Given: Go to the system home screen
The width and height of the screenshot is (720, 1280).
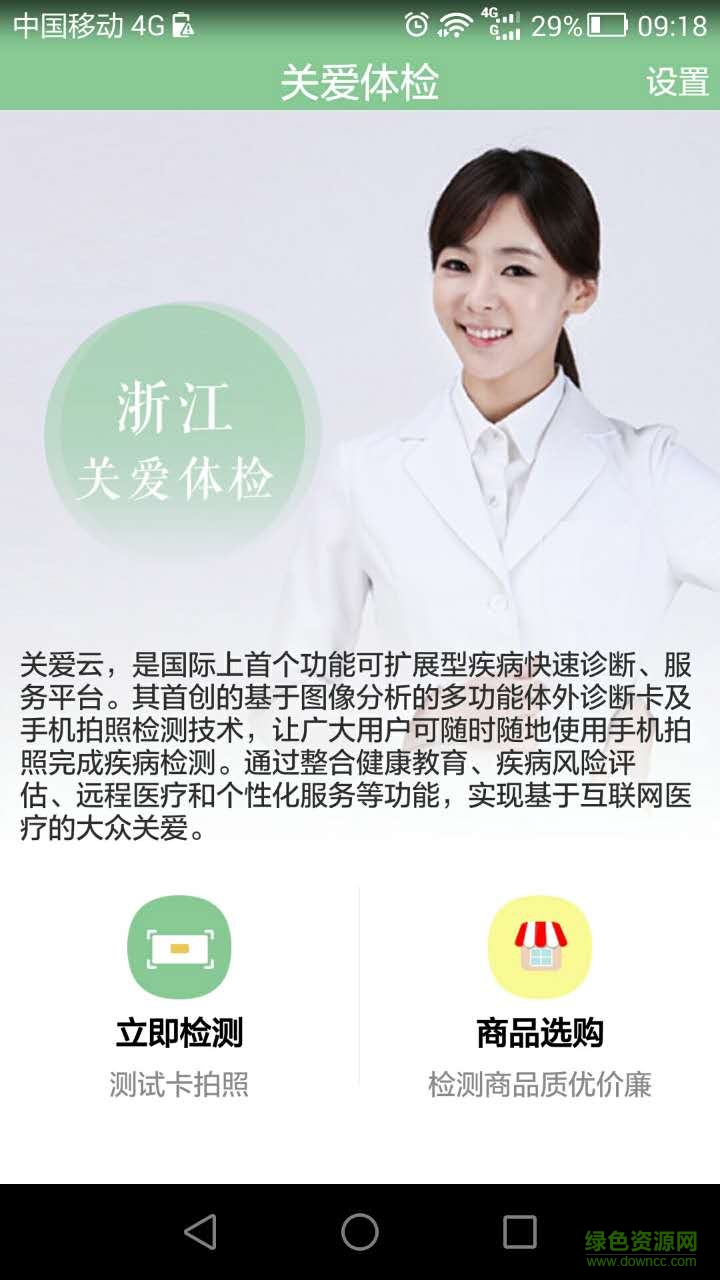Looking at the screenshot, I should coord(360,1232).
